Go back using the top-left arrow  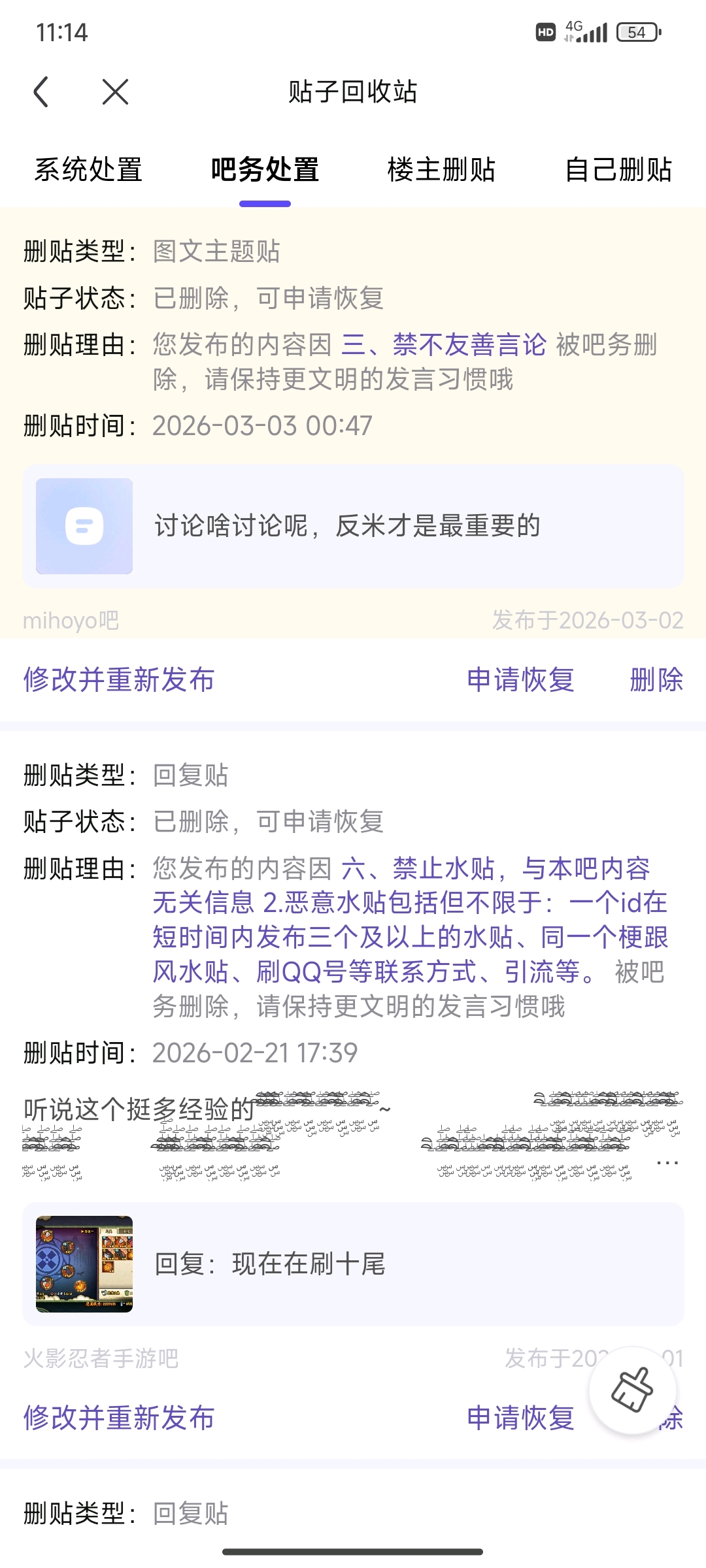coord(41,91)
